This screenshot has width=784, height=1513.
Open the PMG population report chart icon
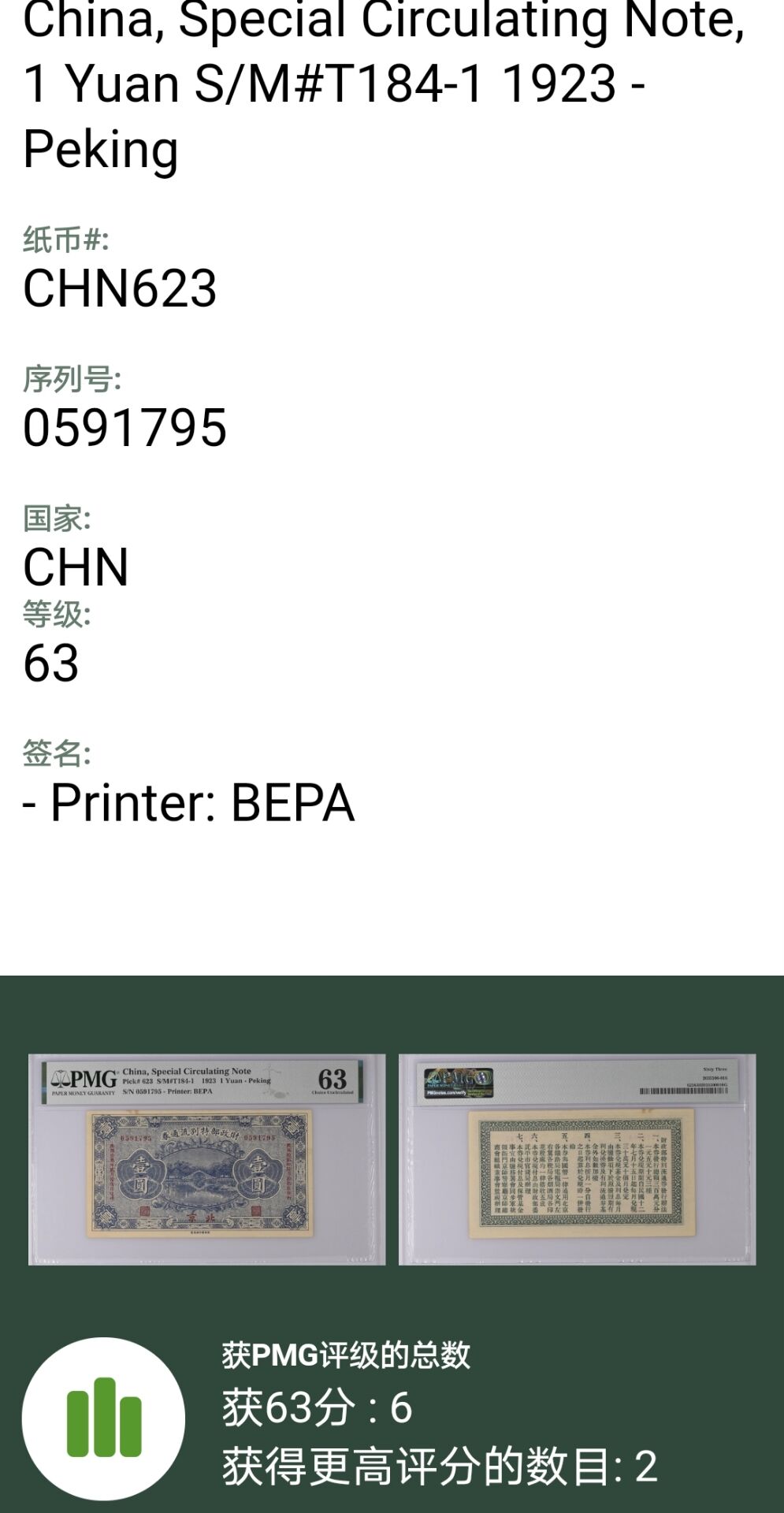[103, 1418]
